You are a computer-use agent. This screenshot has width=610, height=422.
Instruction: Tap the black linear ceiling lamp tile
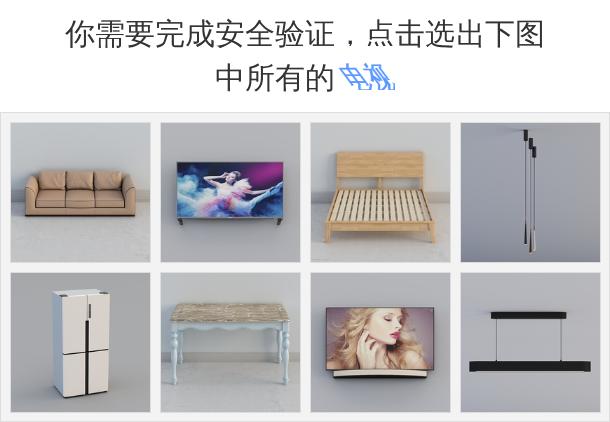click(x=530, y=342)
